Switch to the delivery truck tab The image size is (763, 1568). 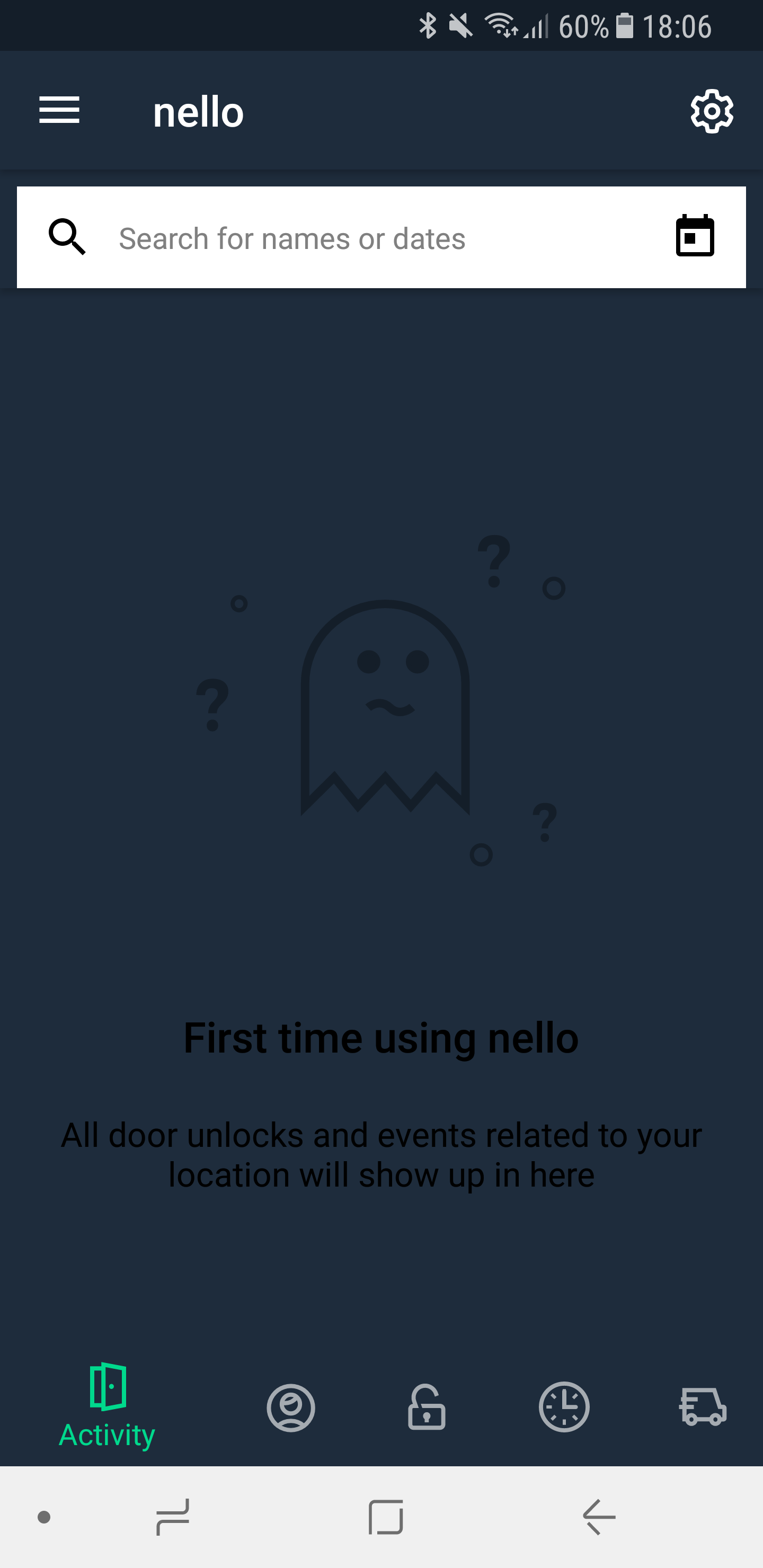coord(703,1407)
